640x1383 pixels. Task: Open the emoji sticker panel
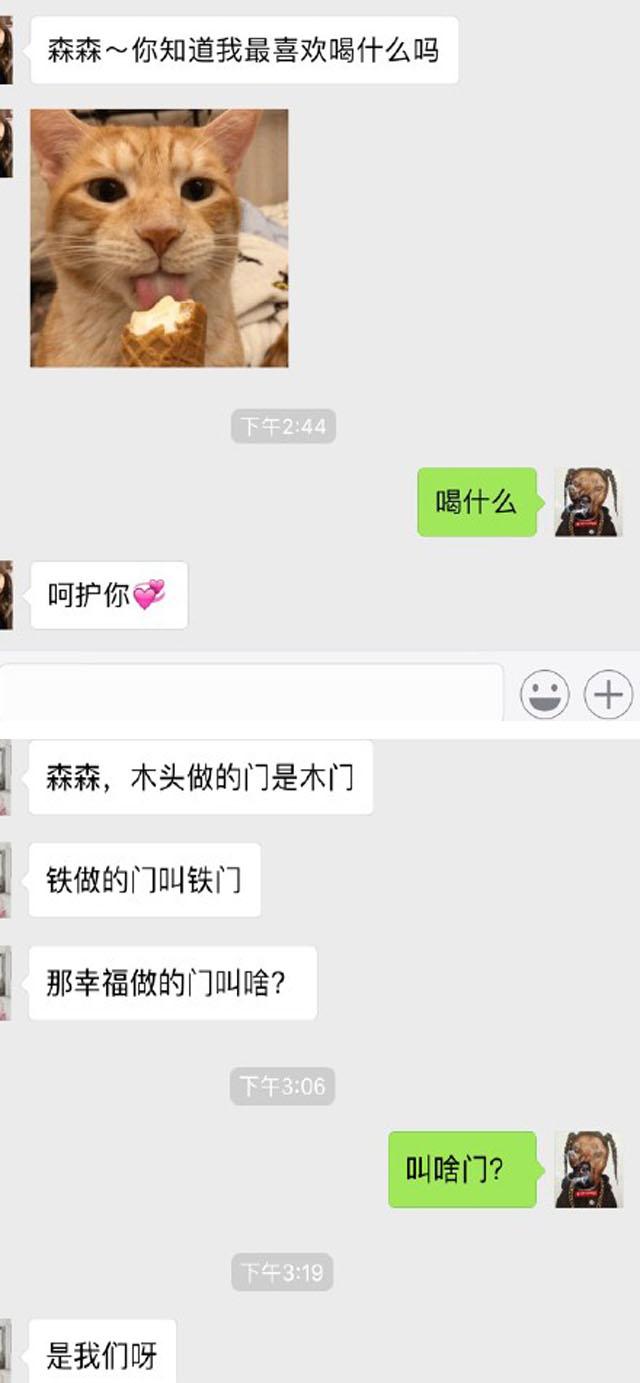[545, 694]
